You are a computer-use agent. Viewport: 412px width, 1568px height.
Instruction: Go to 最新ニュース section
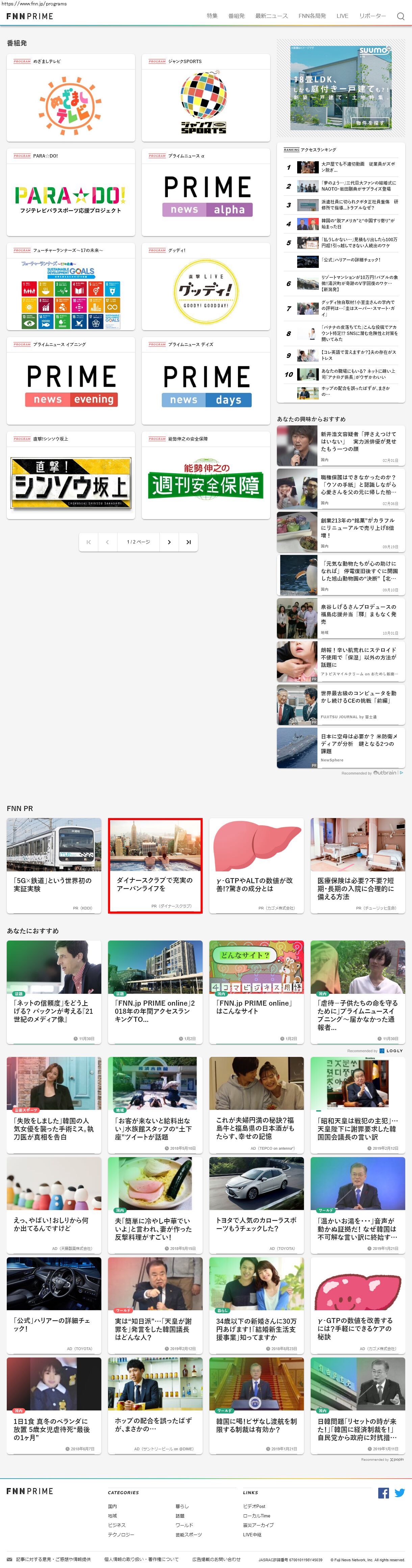tap(271, 17)
